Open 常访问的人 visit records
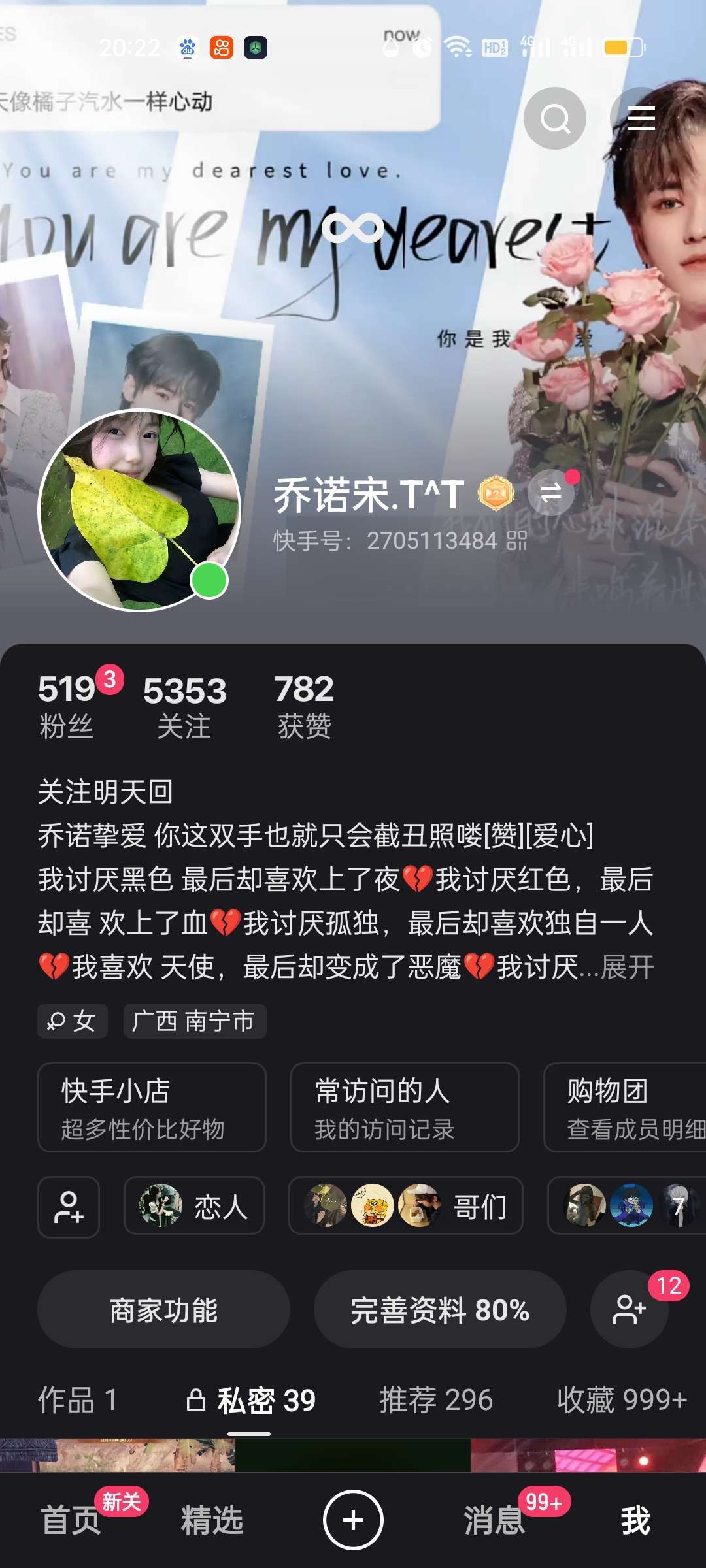Screen dimensions: 706x1568 (405, 1107)
